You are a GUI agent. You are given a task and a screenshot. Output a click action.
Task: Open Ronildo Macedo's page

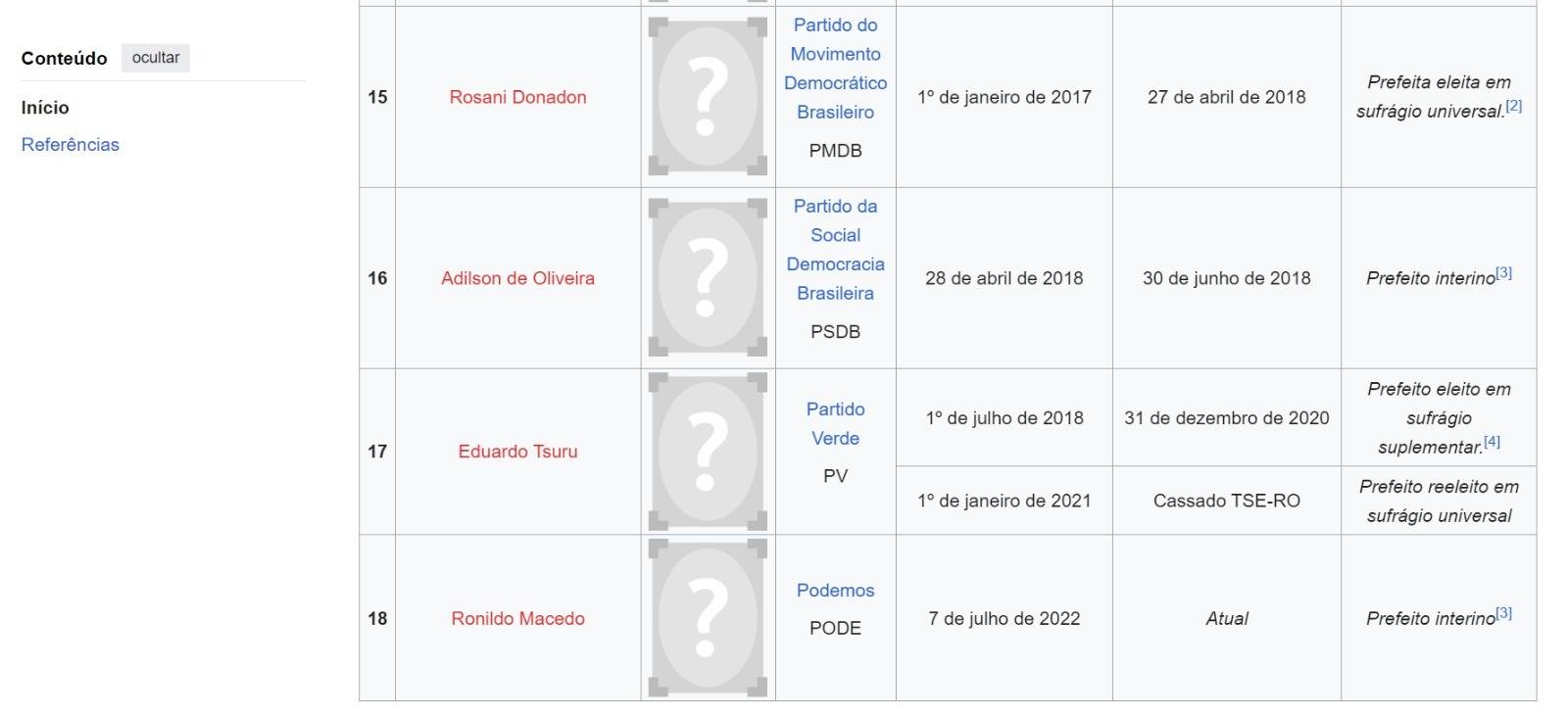click(517, 619)
